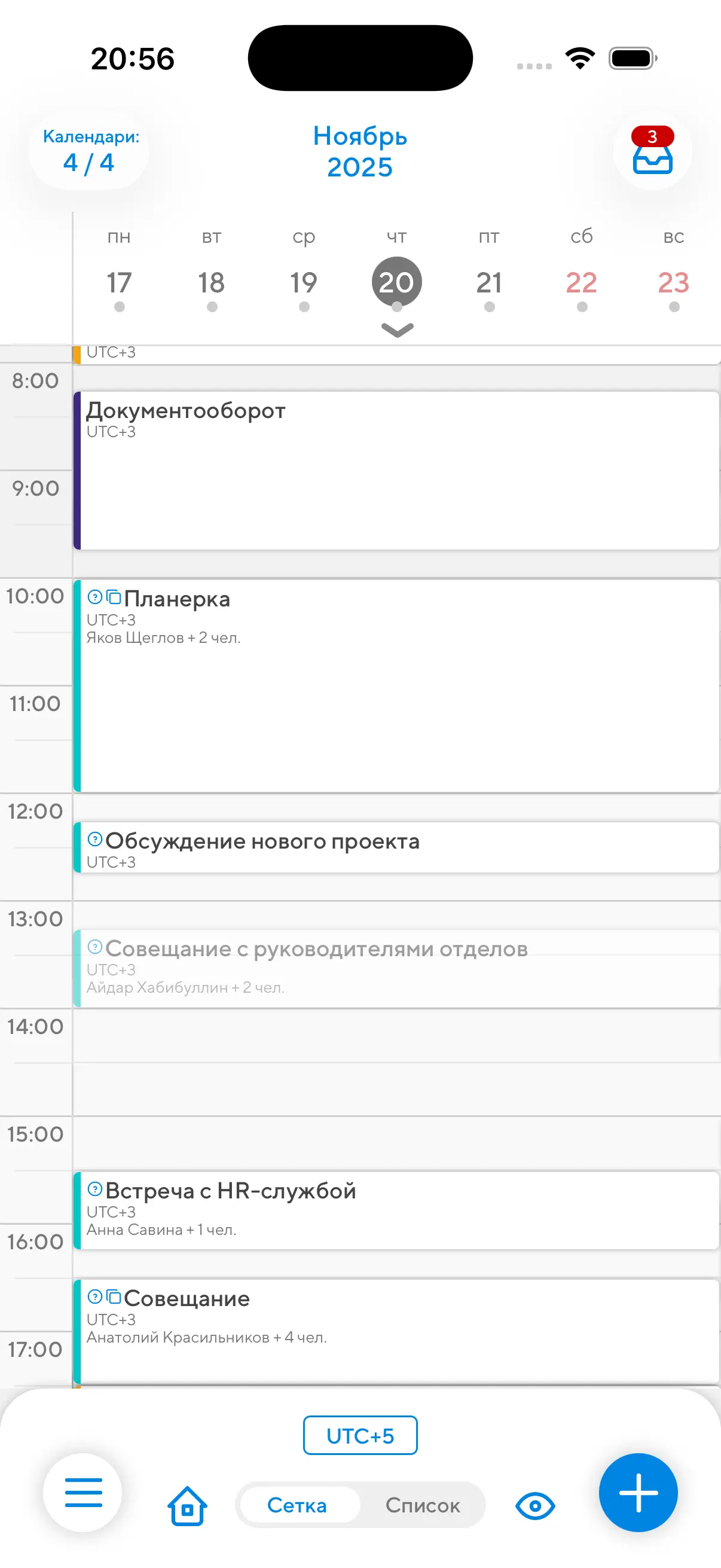The image size is (721, 1568).
Task: Expand the calendar with the chevron
Action: 398,330
